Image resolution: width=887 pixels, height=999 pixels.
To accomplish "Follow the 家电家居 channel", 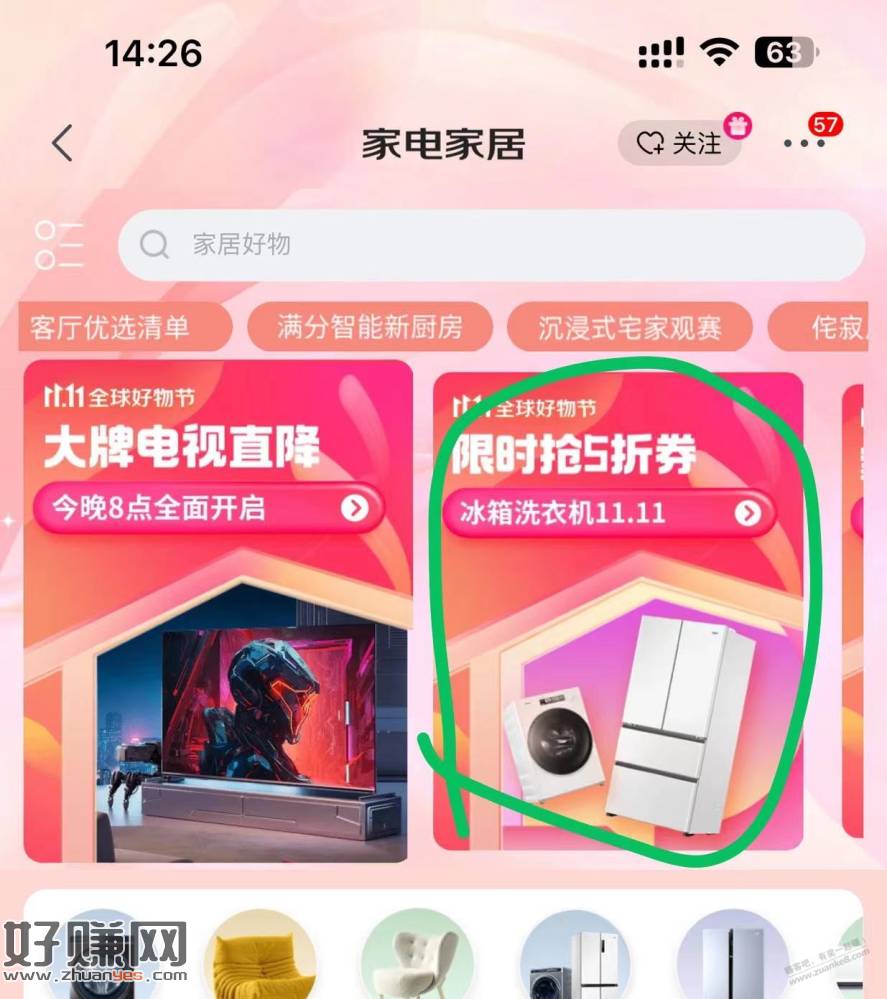I will [x=682, y=144].
